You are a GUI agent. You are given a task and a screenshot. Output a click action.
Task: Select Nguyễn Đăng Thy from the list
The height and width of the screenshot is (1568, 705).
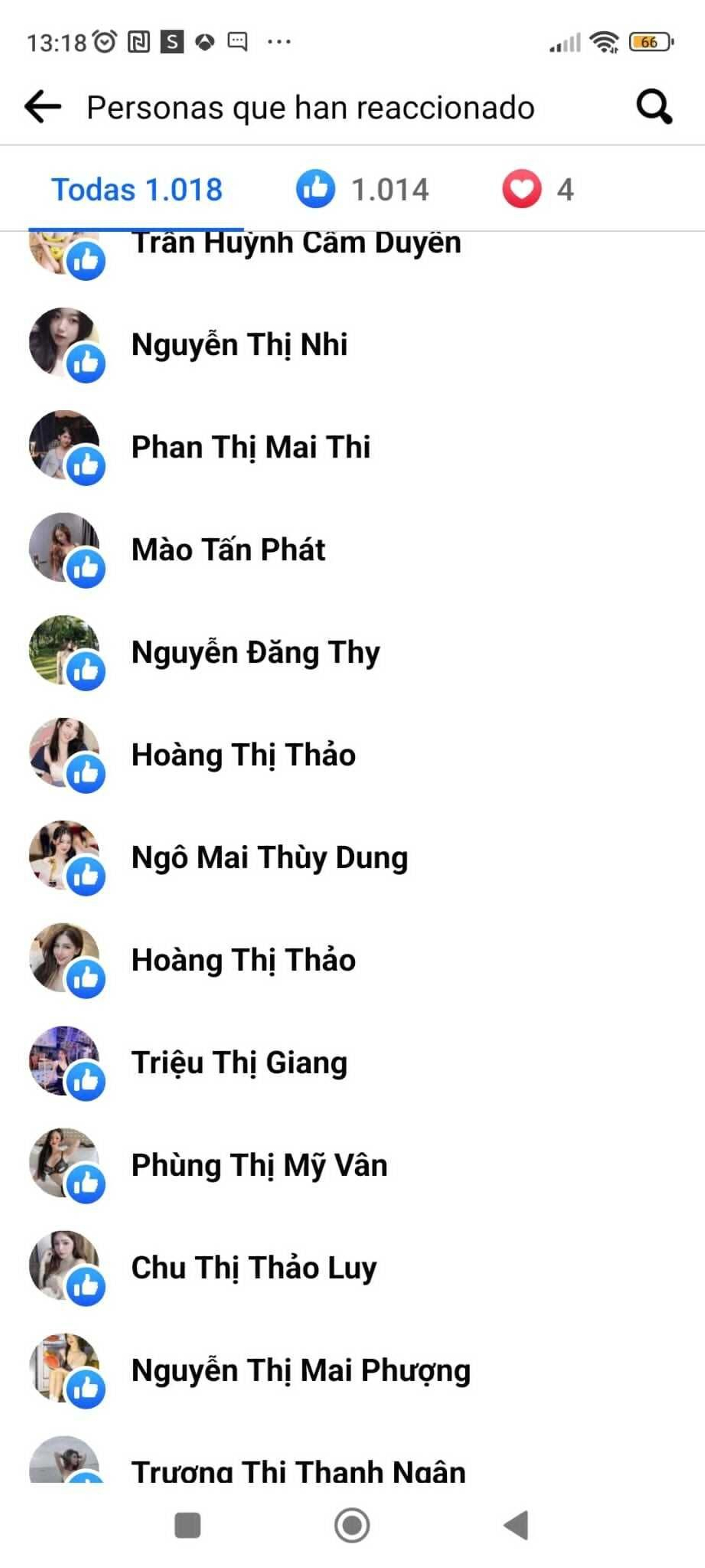pos(256,652)
